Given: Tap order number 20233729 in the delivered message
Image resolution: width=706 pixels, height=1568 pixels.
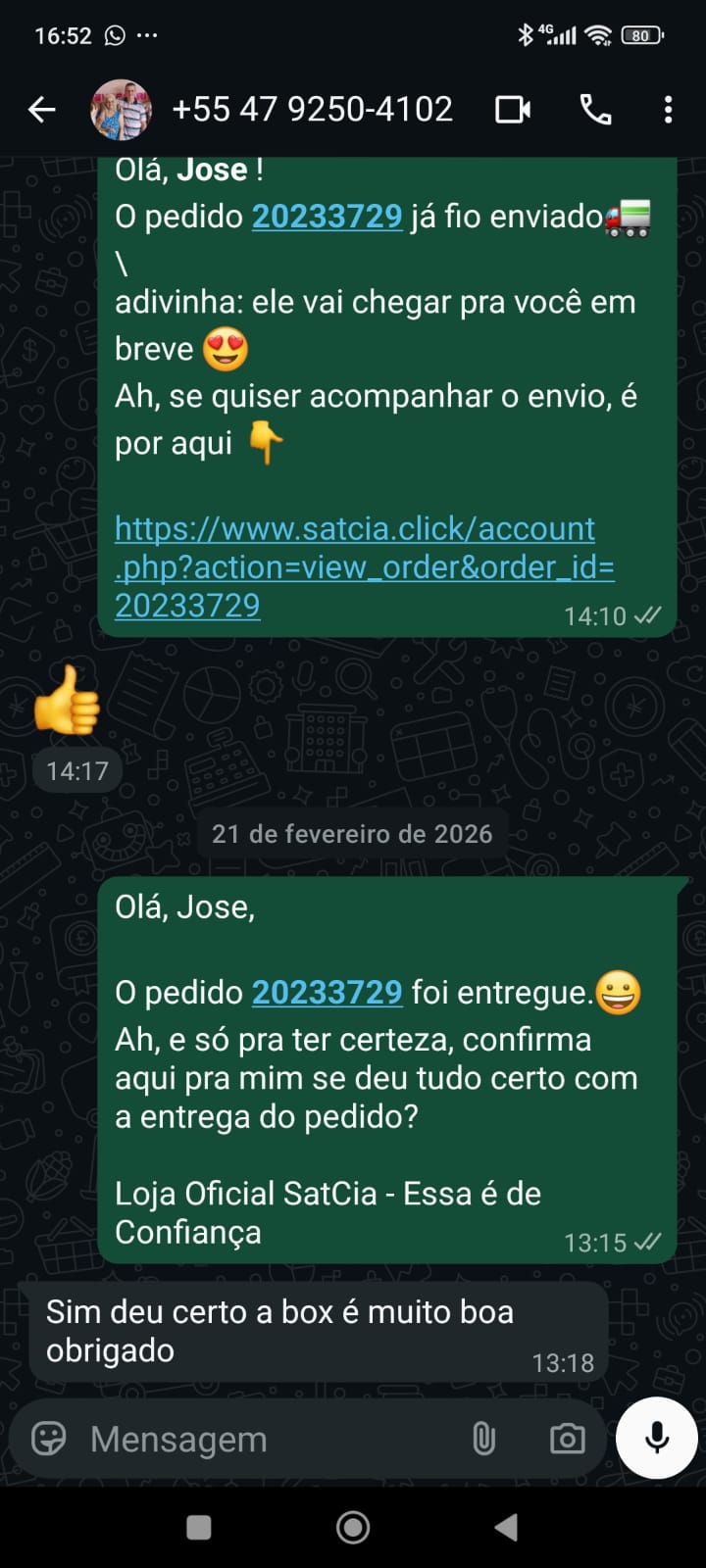Looking at the screenshot, I should (x=327, y=993).
